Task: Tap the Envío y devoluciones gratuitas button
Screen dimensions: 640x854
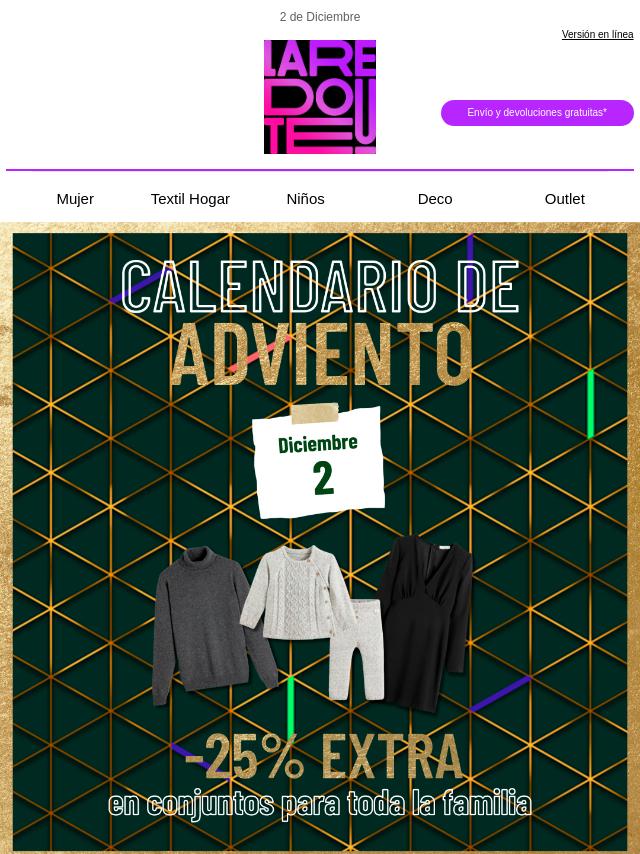Action: pyautogui.click(x=537, y=113)
